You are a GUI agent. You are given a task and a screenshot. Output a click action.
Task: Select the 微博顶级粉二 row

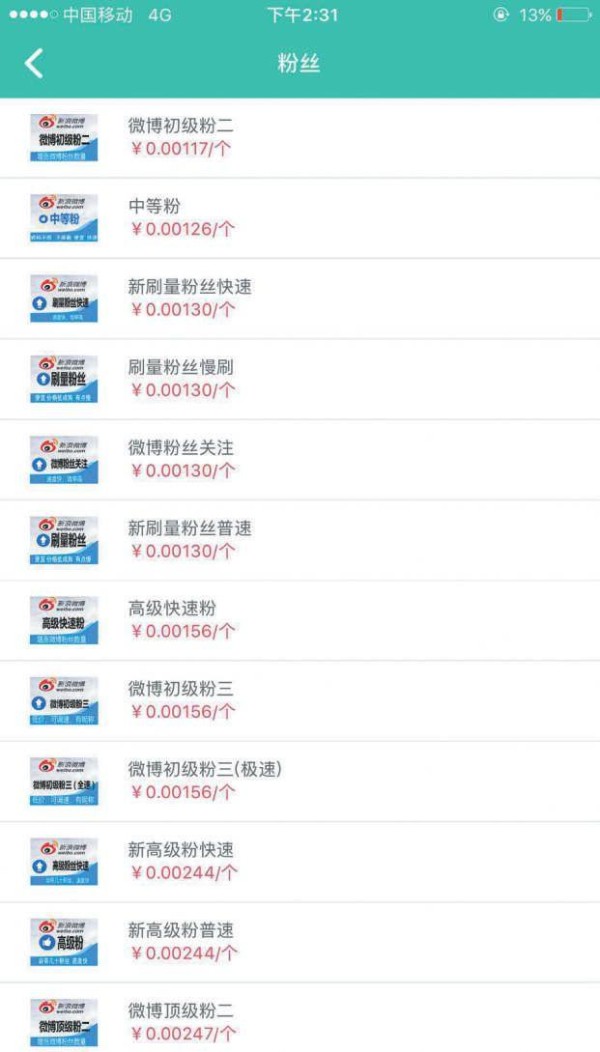(x=300, y=1018)
